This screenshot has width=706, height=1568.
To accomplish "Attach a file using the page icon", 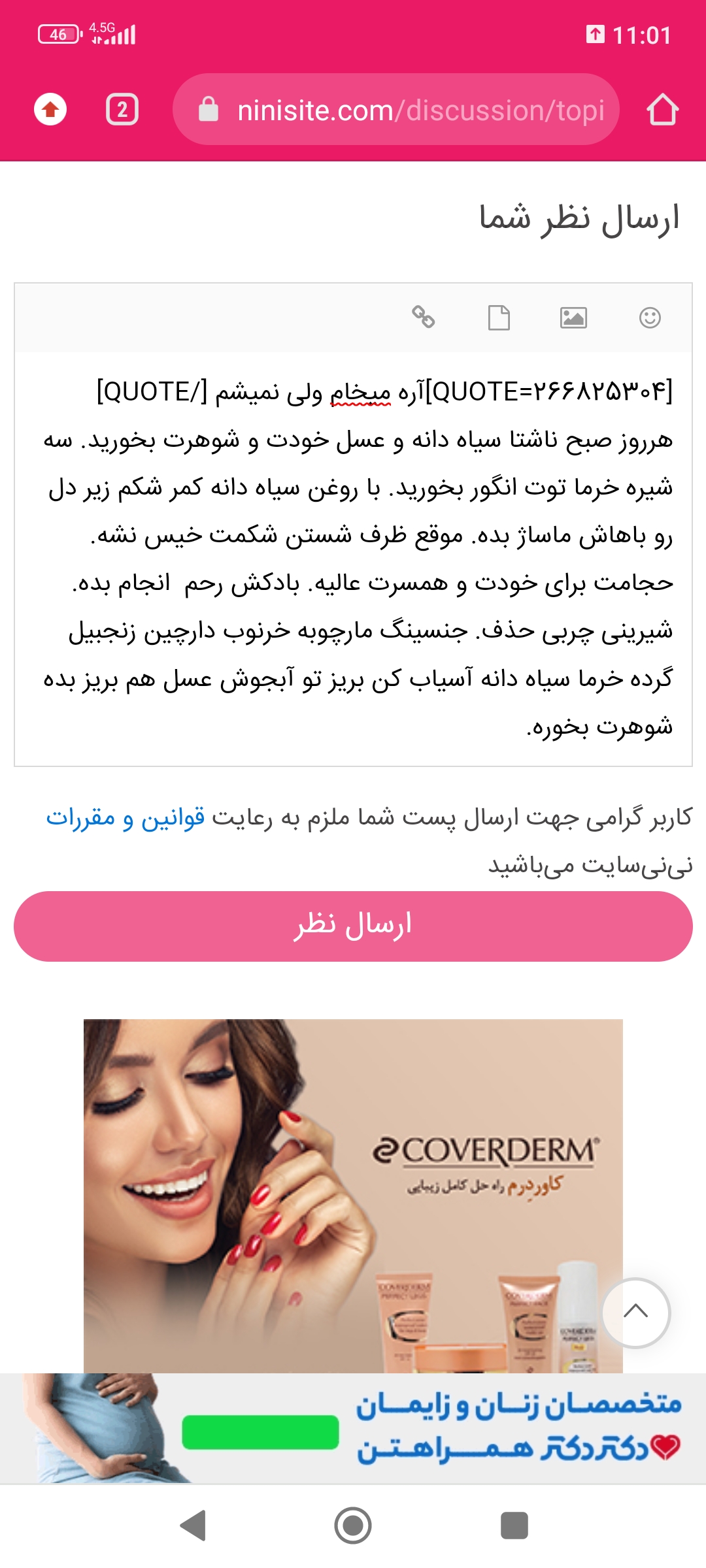I will tap(499, 318).
